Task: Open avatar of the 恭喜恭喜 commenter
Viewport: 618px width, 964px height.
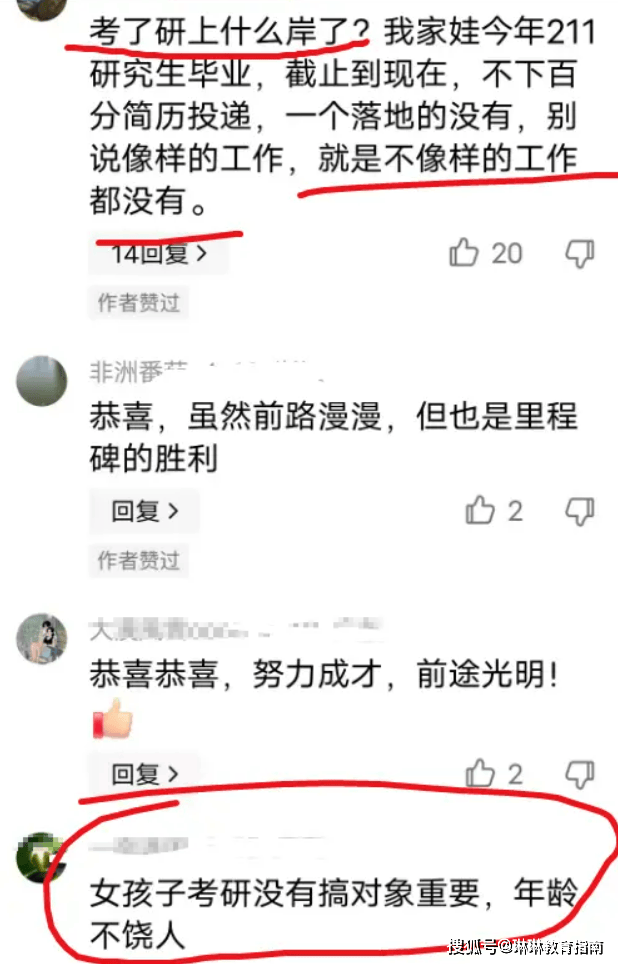Action: tap(41, 637)
